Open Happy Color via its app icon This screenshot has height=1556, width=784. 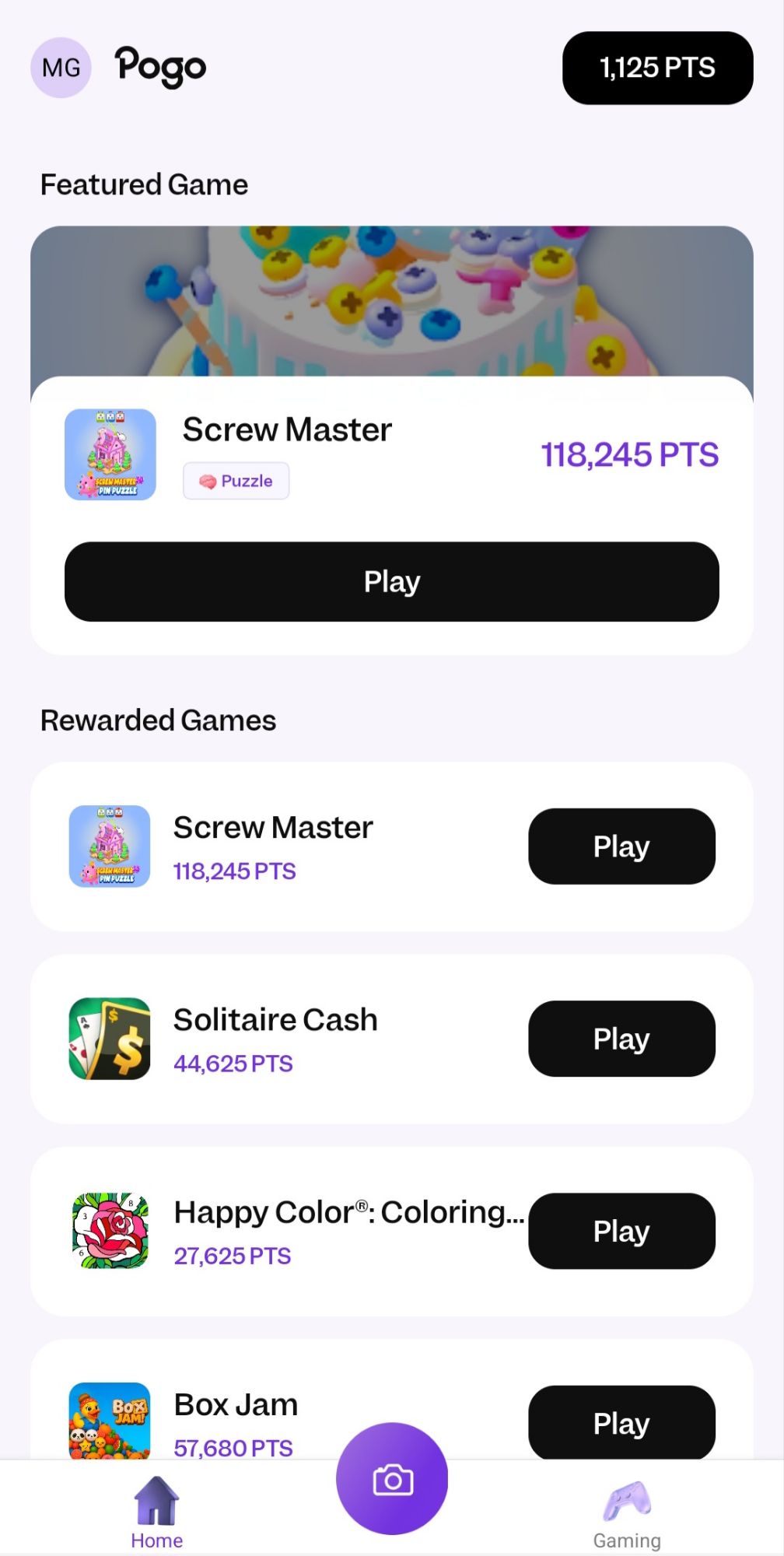pos(109,1229)
